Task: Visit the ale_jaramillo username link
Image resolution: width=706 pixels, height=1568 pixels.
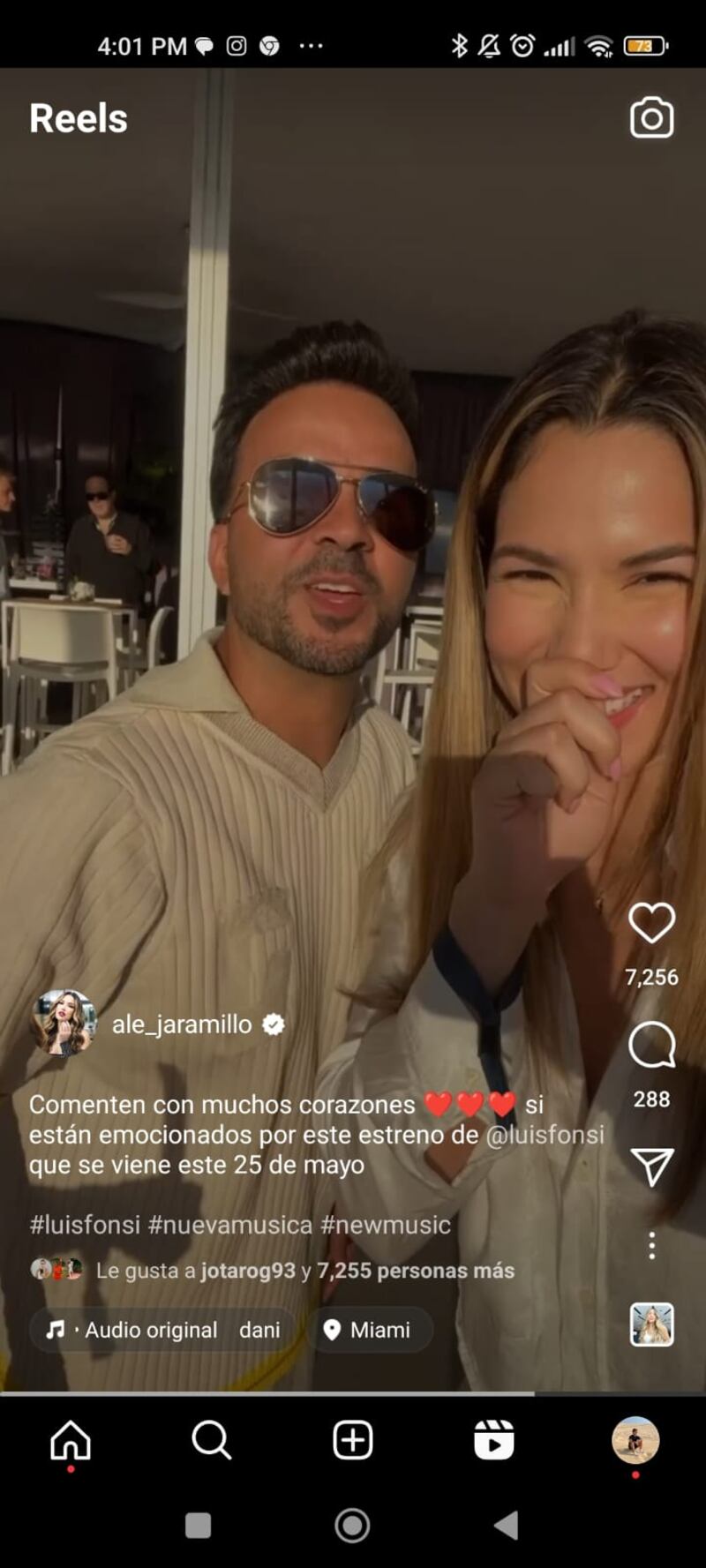Action: point(182,1024)
